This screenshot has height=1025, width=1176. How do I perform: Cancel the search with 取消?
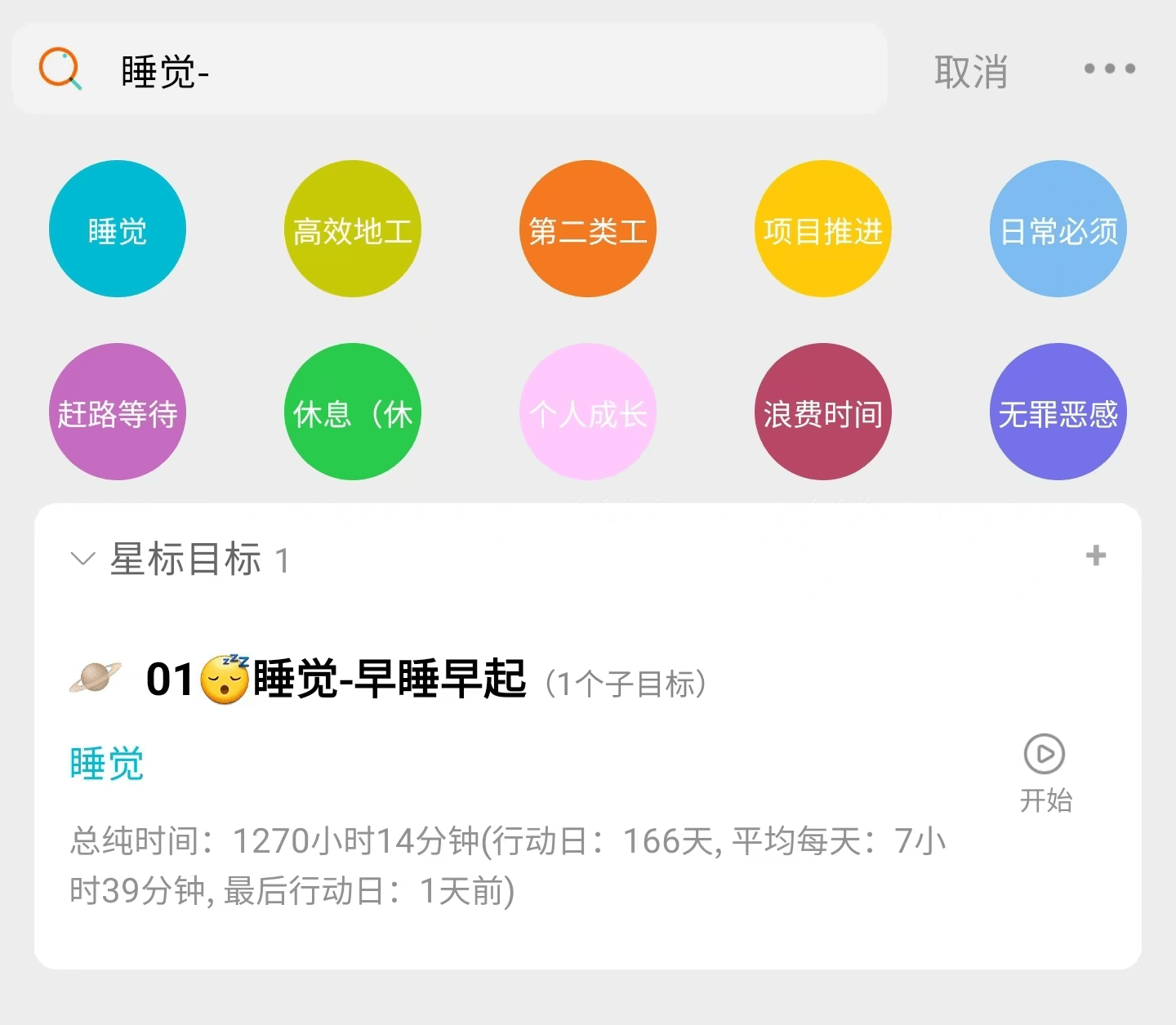click(x=970, y=72)
